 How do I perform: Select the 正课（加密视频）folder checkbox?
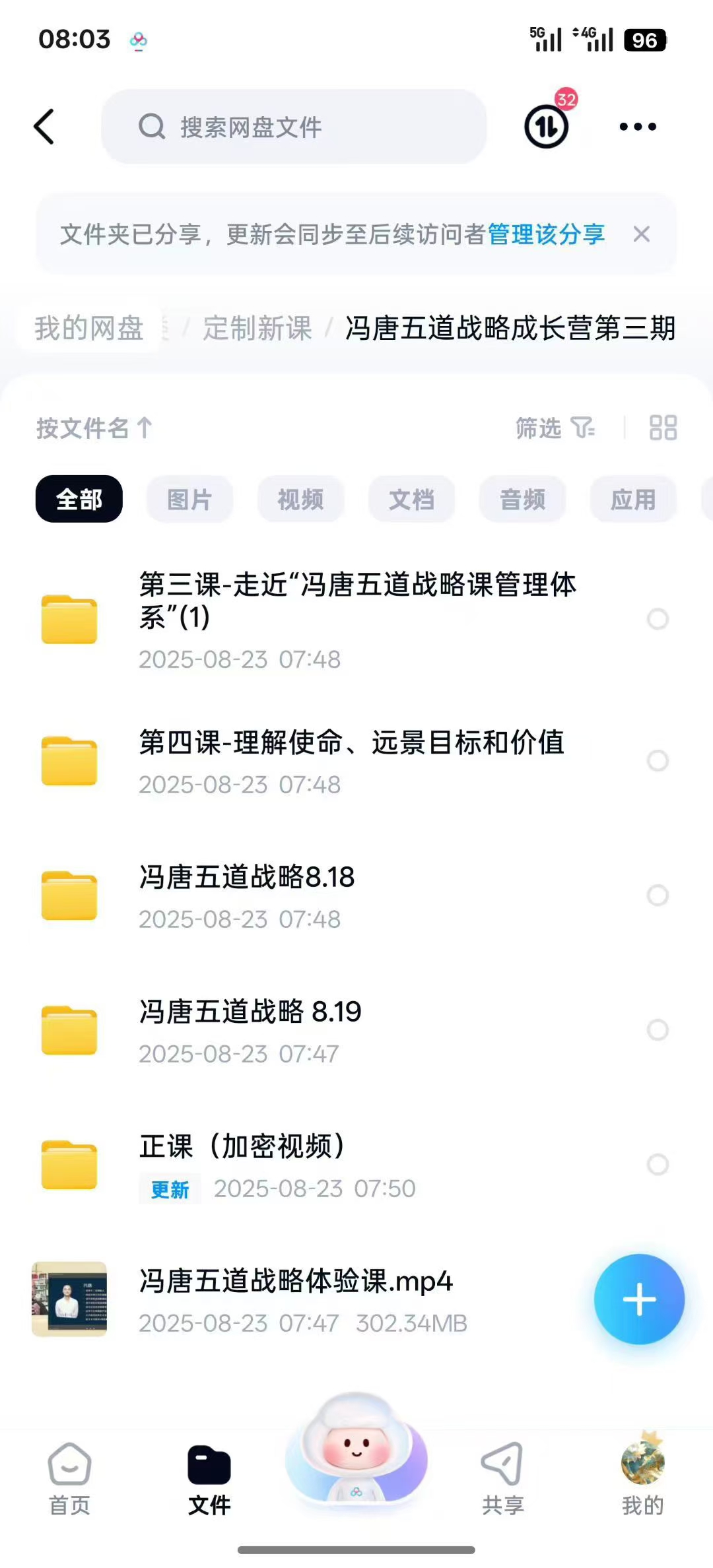point(658,1165)
